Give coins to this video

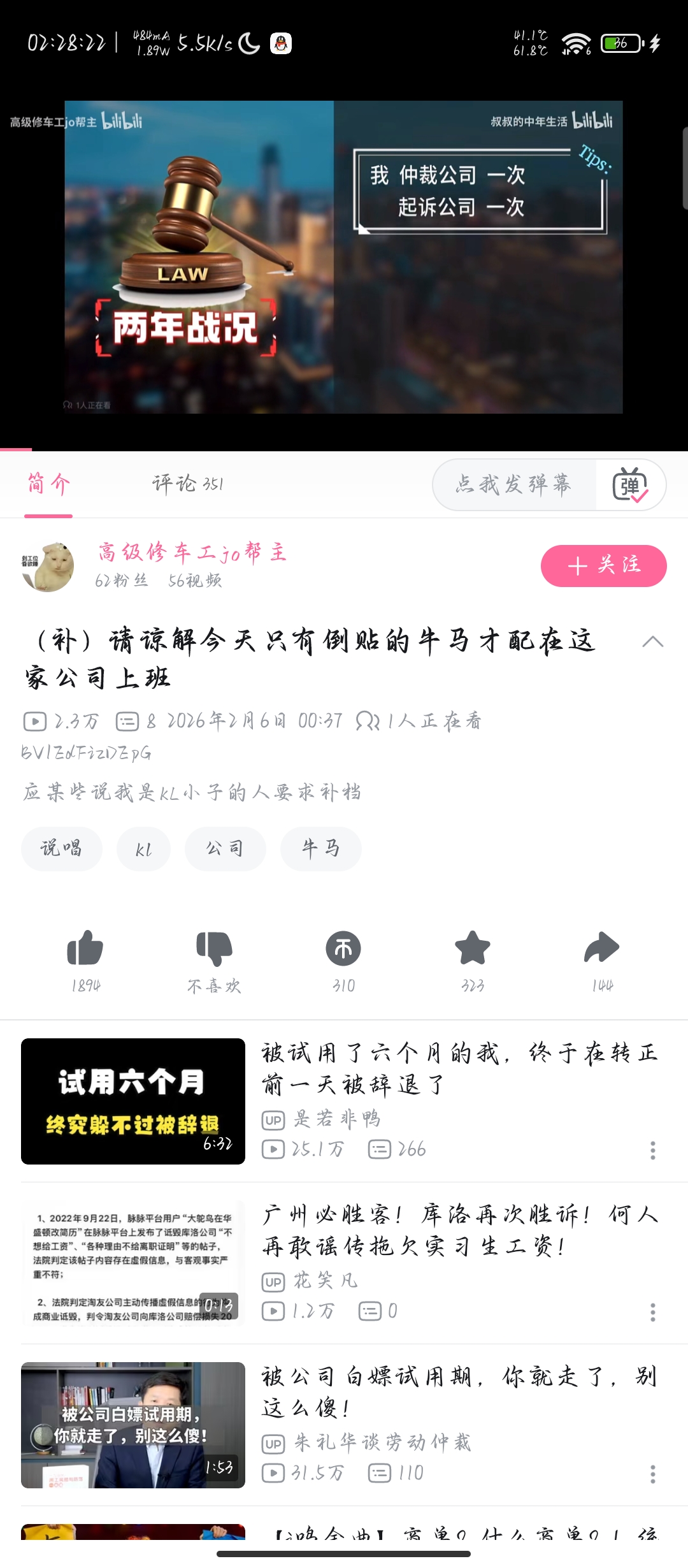[343, 948]
